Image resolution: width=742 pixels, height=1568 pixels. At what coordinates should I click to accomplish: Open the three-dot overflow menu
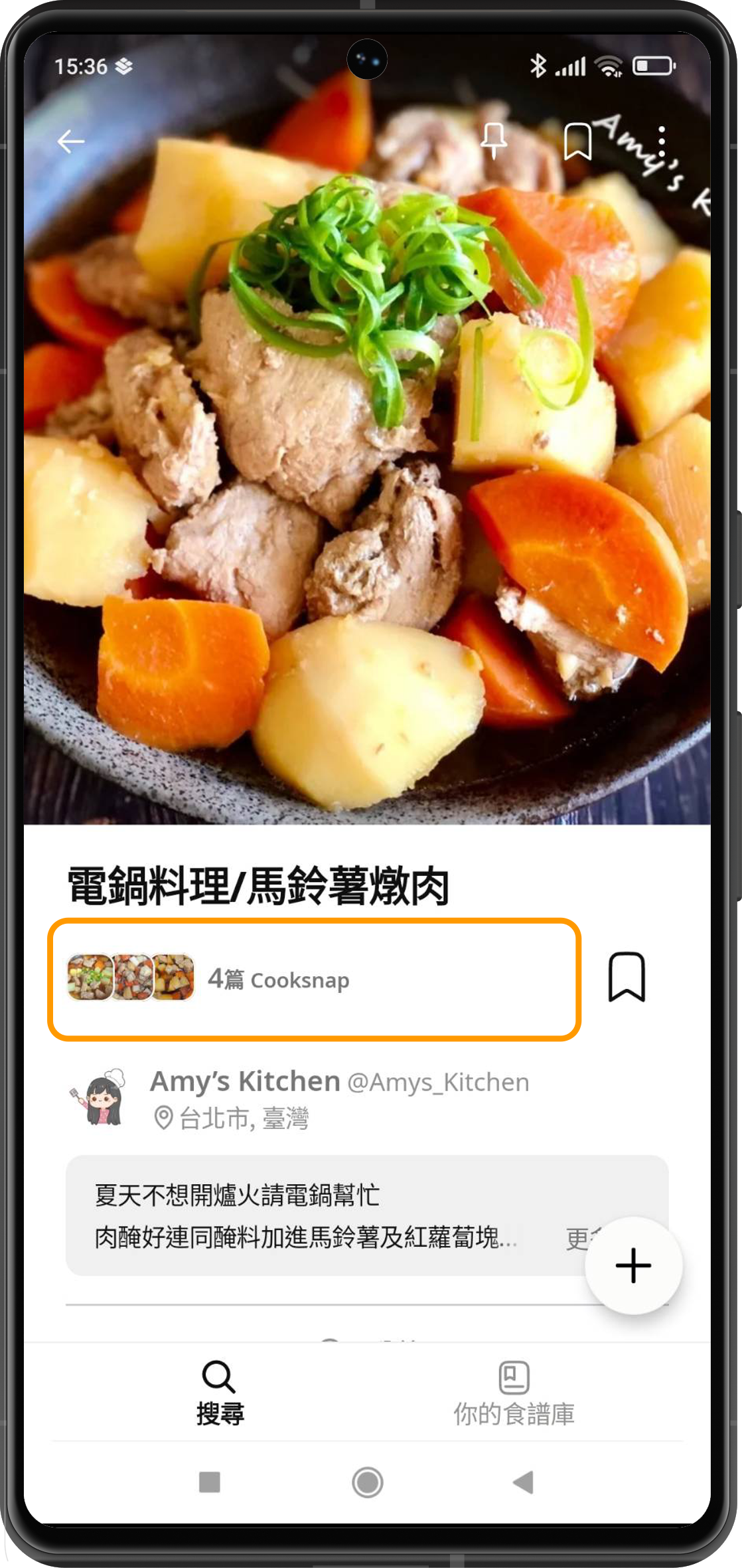(x=661, y=141)
